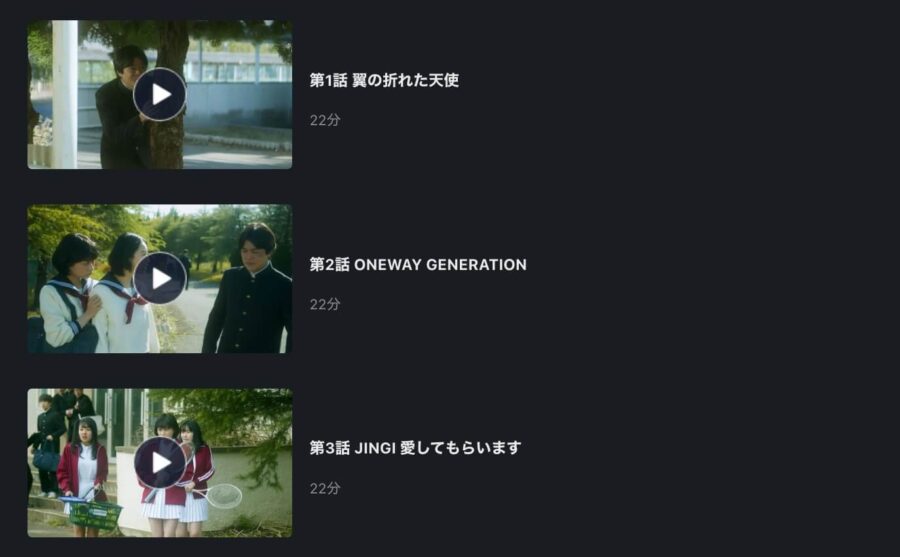Play episode 1 翼の折れた天使
The image size is (900, 557).
pyautogui.click(x=160, y=94)
